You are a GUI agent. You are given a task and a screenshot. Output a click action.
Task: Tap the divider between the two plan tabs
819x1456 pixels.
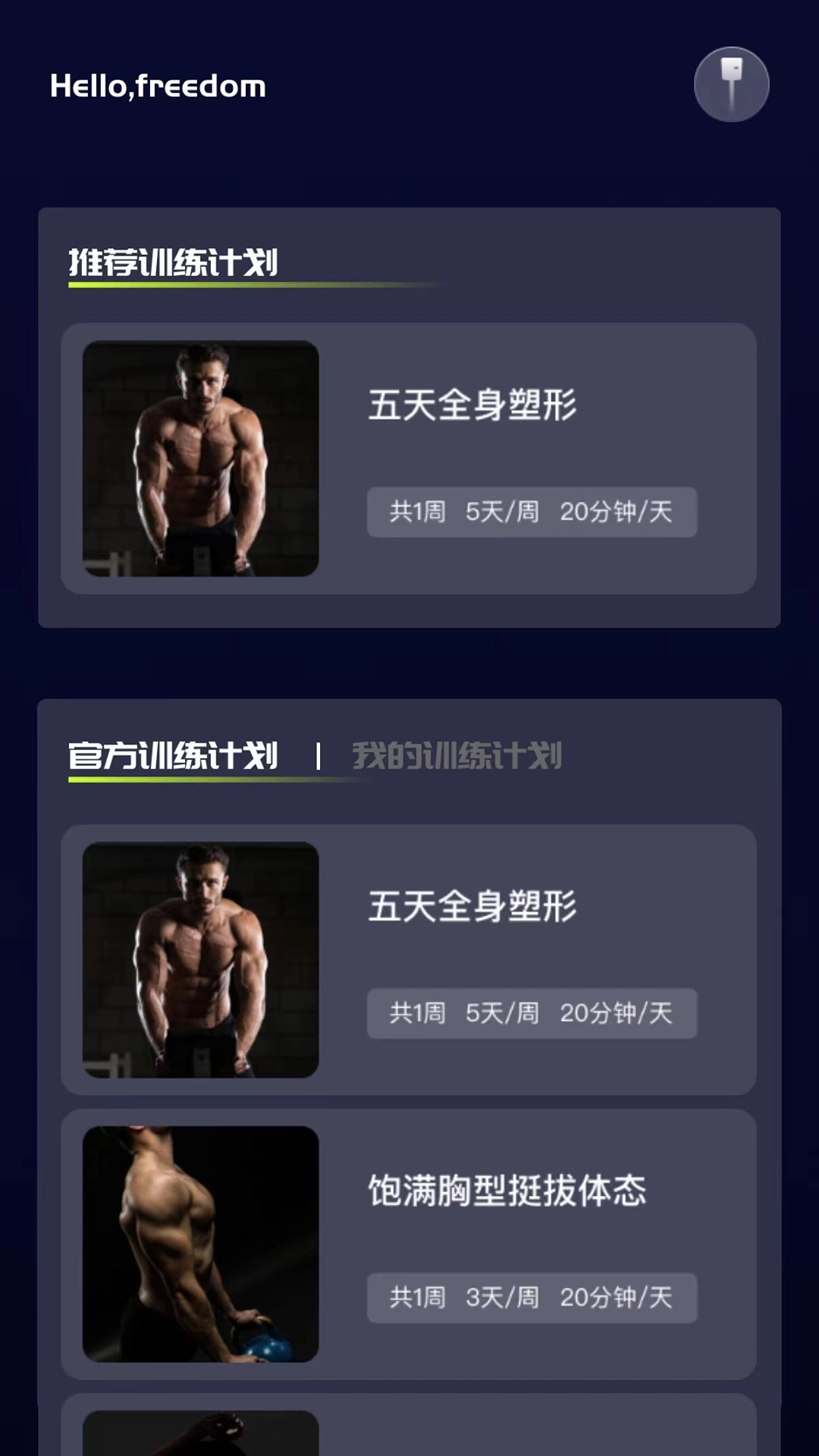pos(319,755)
